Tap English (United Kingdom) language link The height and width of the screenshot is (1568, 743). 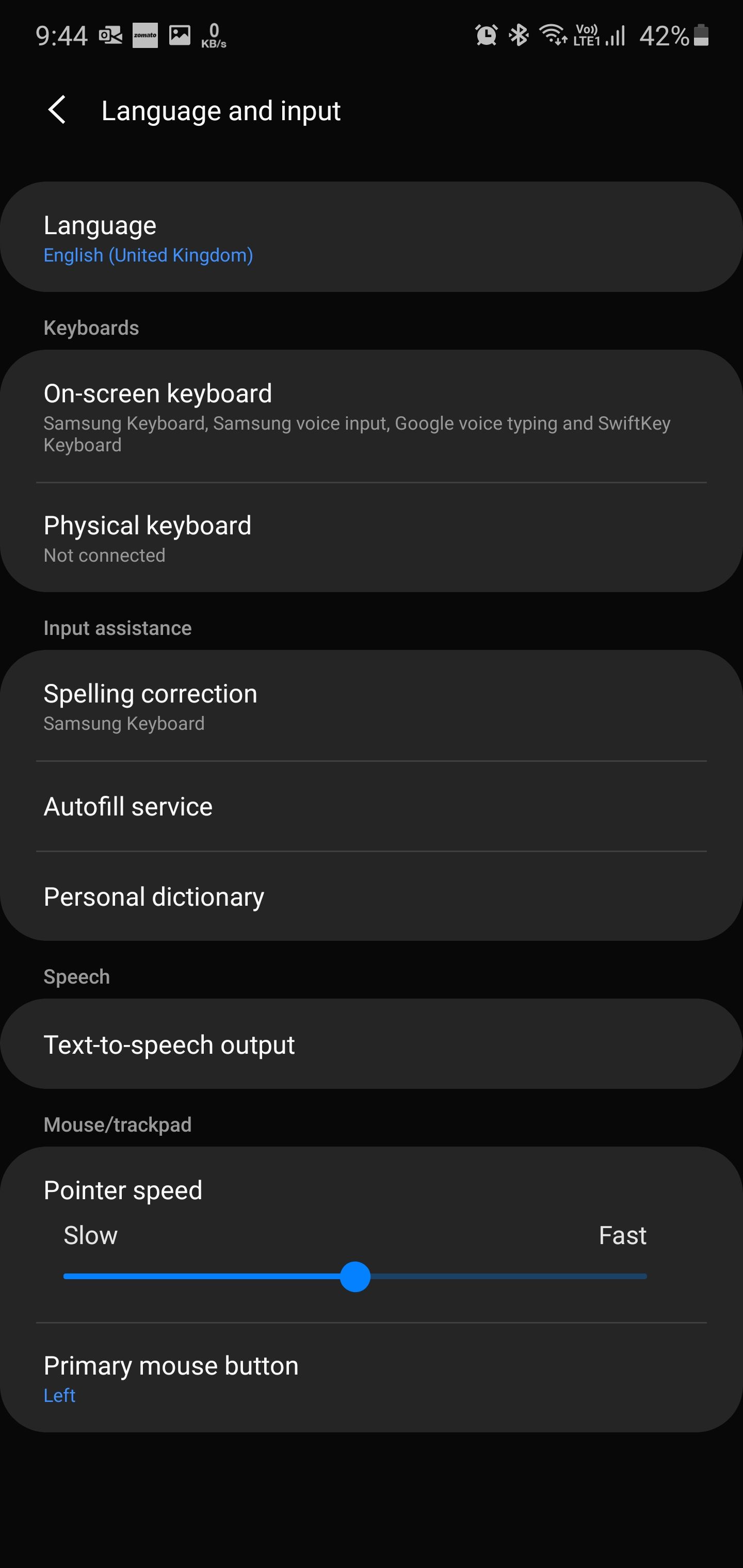click(148, 254)
